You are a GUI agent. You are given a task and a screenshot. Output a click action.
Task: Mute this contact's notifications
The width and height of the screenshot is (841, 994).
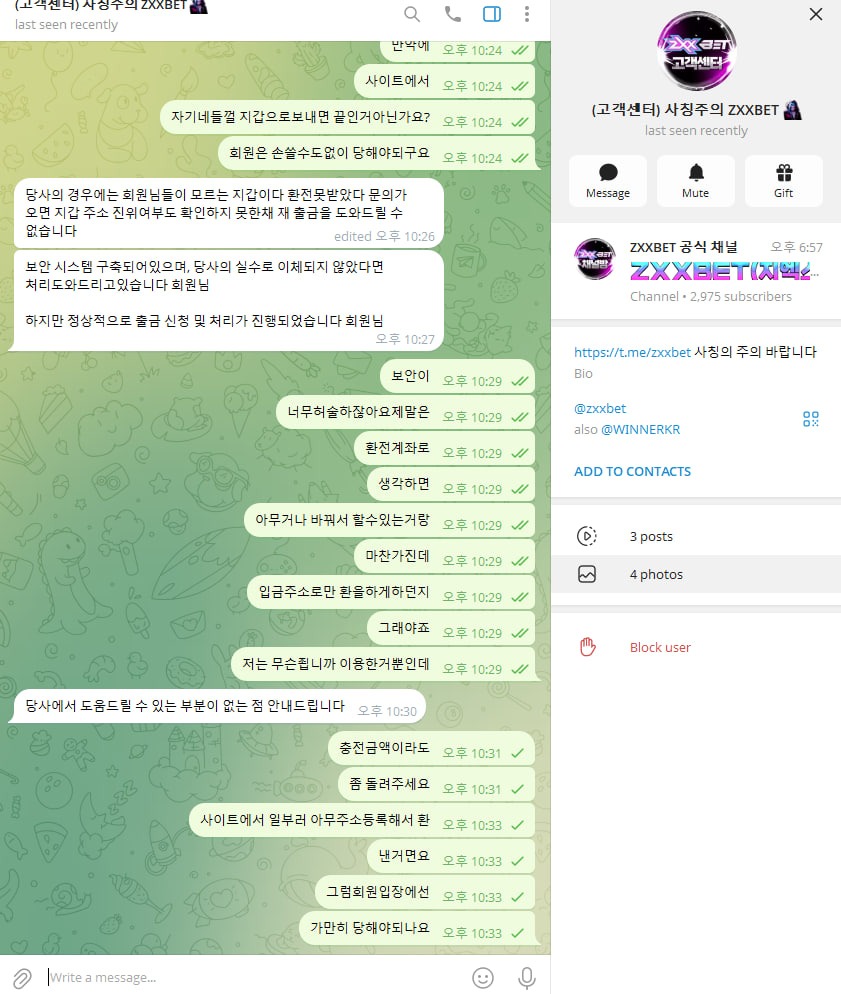tap(695, 181)
